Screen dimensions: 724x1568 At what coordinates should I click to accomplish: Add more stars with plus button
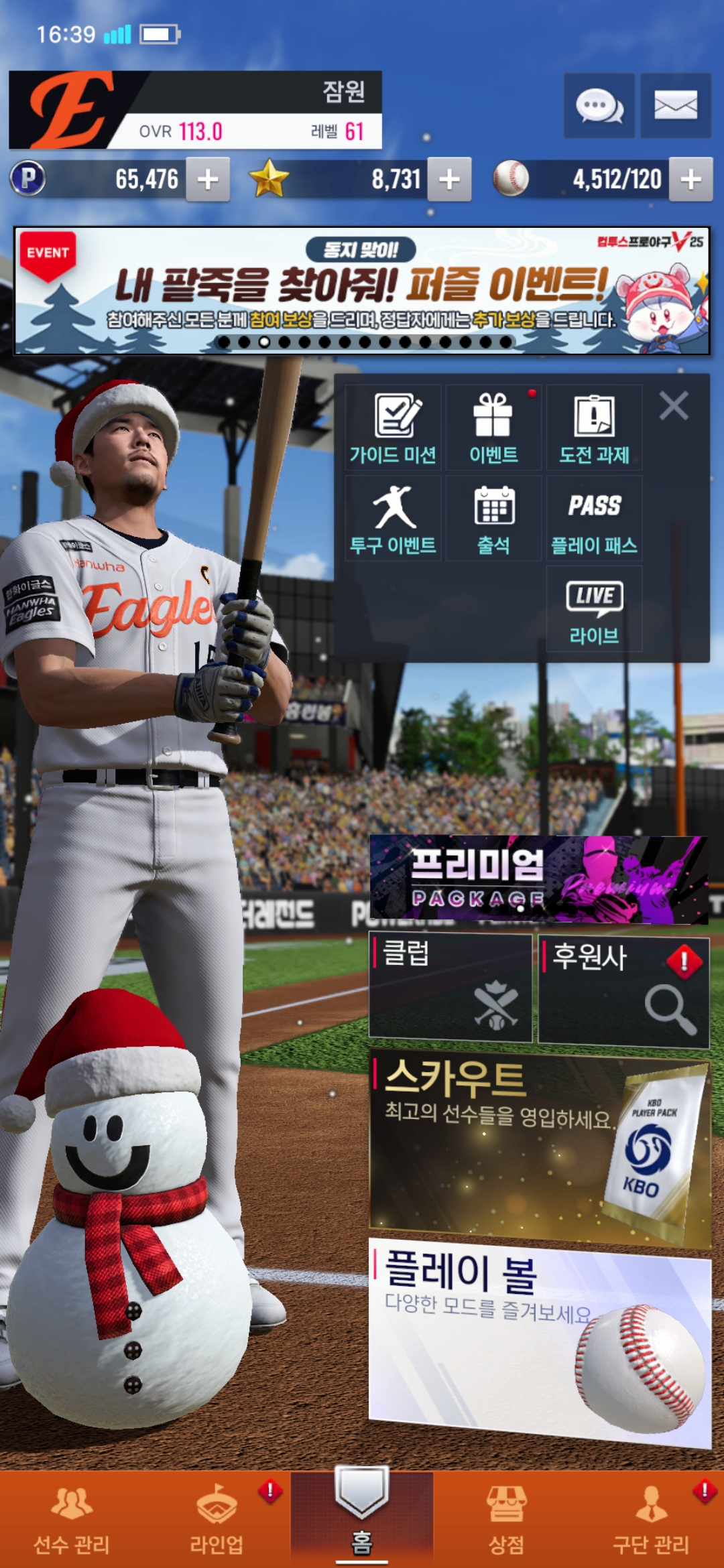(x=449, y=180)
